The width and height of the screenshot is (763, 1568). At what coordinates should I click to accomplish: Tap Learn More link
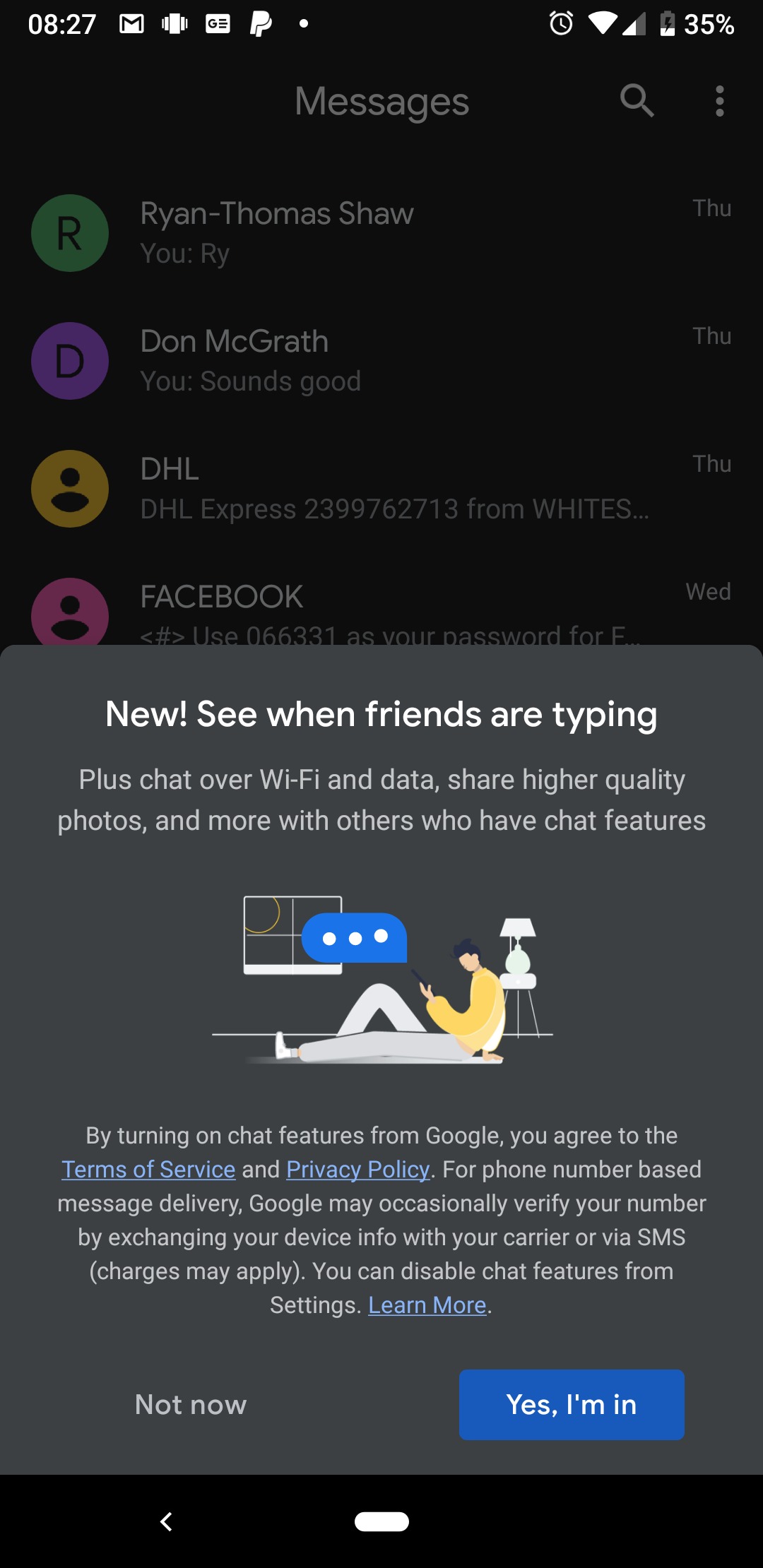coord(427,1305)
